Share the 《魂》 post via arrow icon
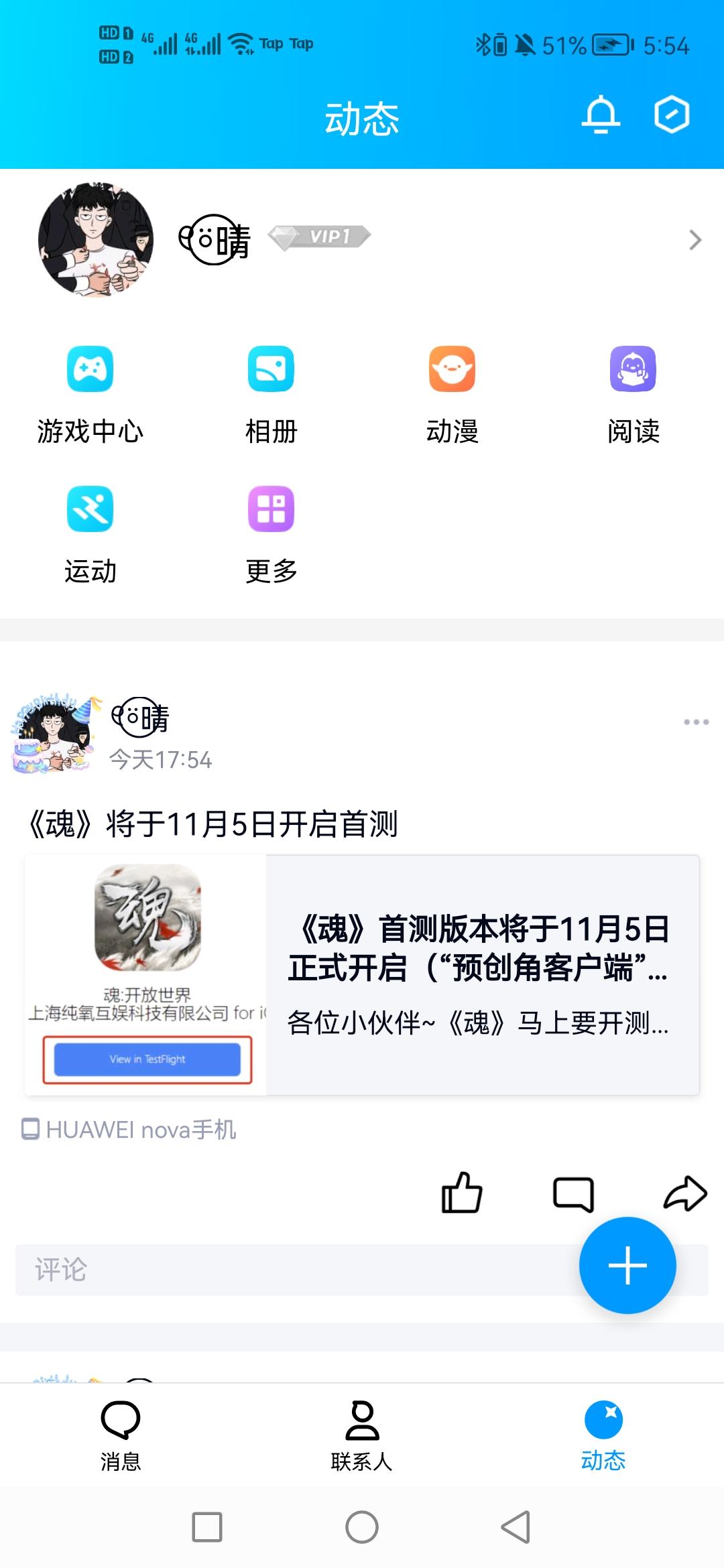Screen dimensions: 724x1568 [686, 1193]
